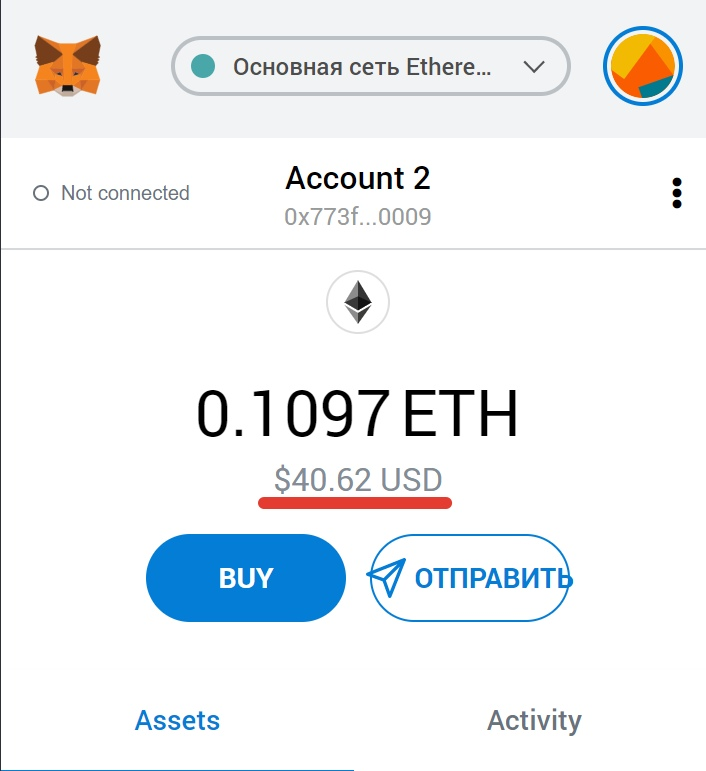Open the account avatar menu
This screenshot has height=771, width=706.
click(x=643, y=67)
